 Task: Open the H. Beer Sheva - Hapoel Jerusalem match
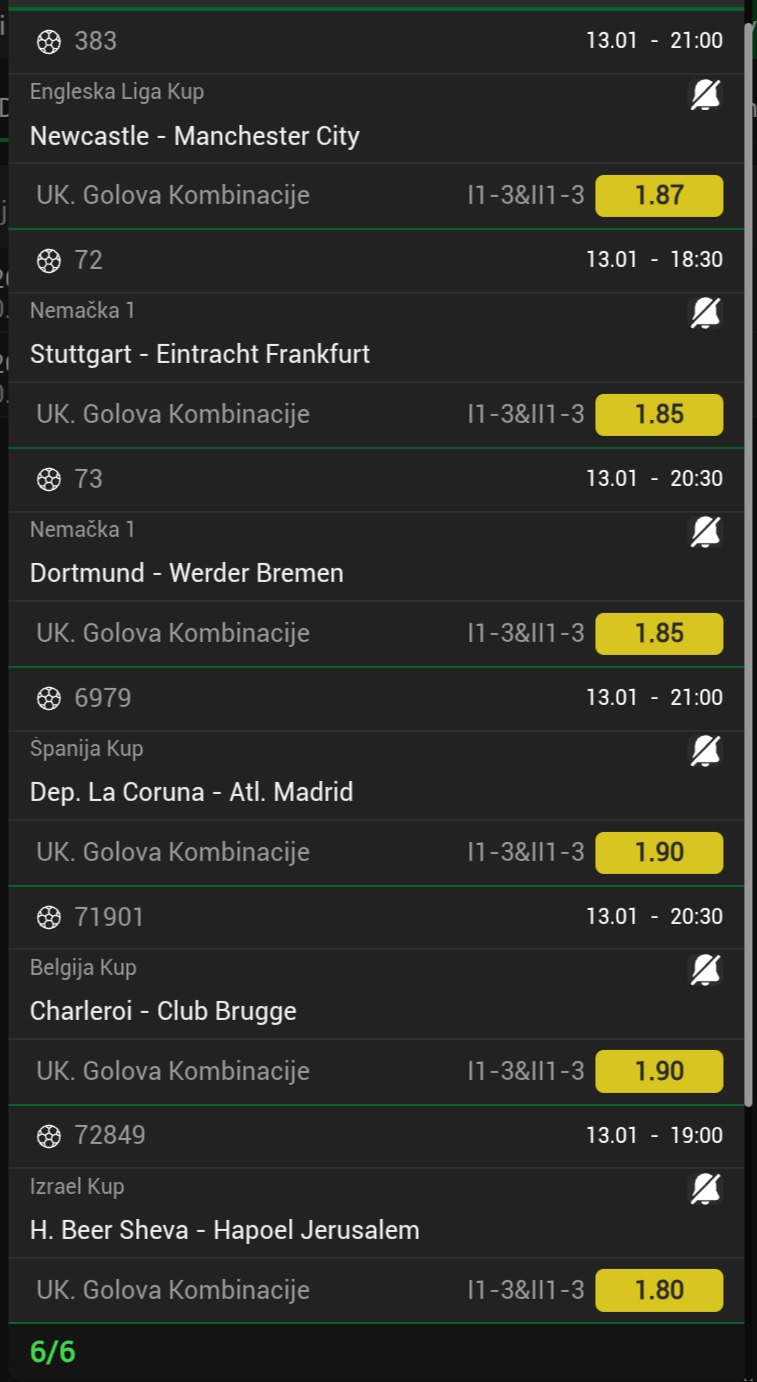(x=225, y=1230)
